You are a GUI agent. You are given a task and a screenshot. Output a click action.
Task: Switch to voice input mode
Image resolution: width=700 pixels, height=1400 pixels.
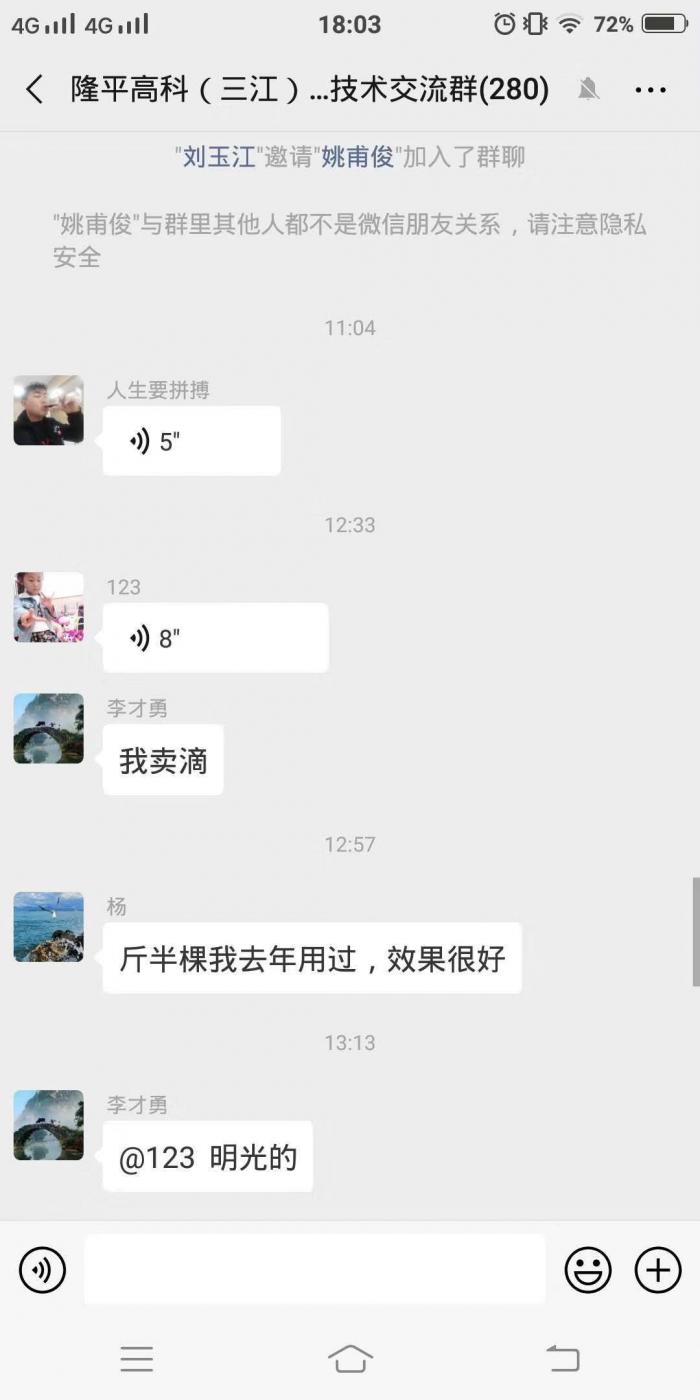coord(42,1270)
